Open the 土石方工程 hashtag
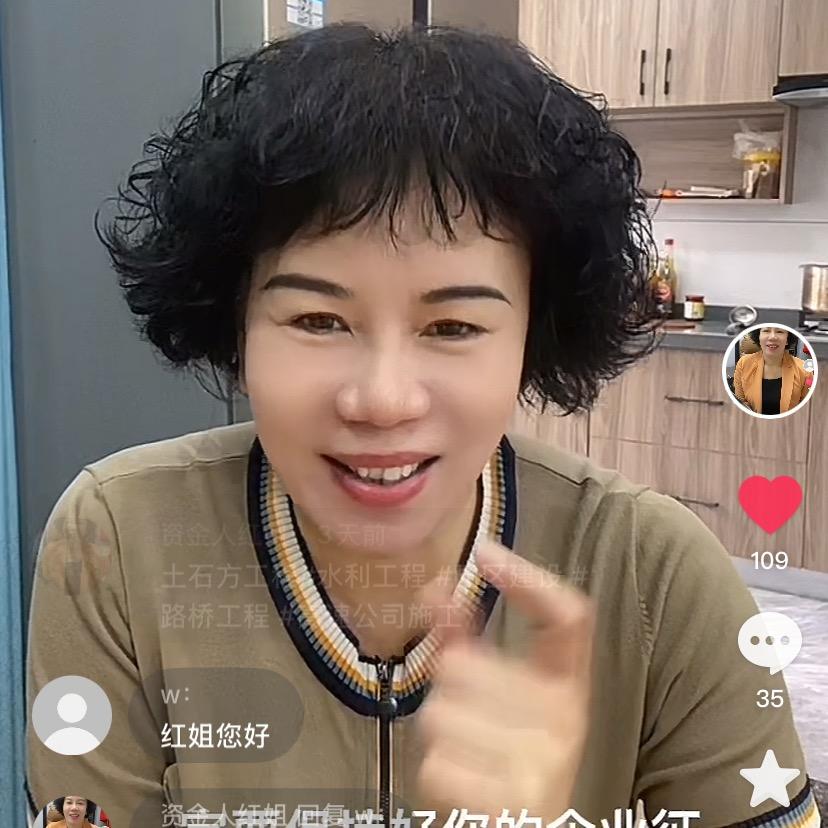The height and width of the screenshot is (828, 828). point(214,578)
